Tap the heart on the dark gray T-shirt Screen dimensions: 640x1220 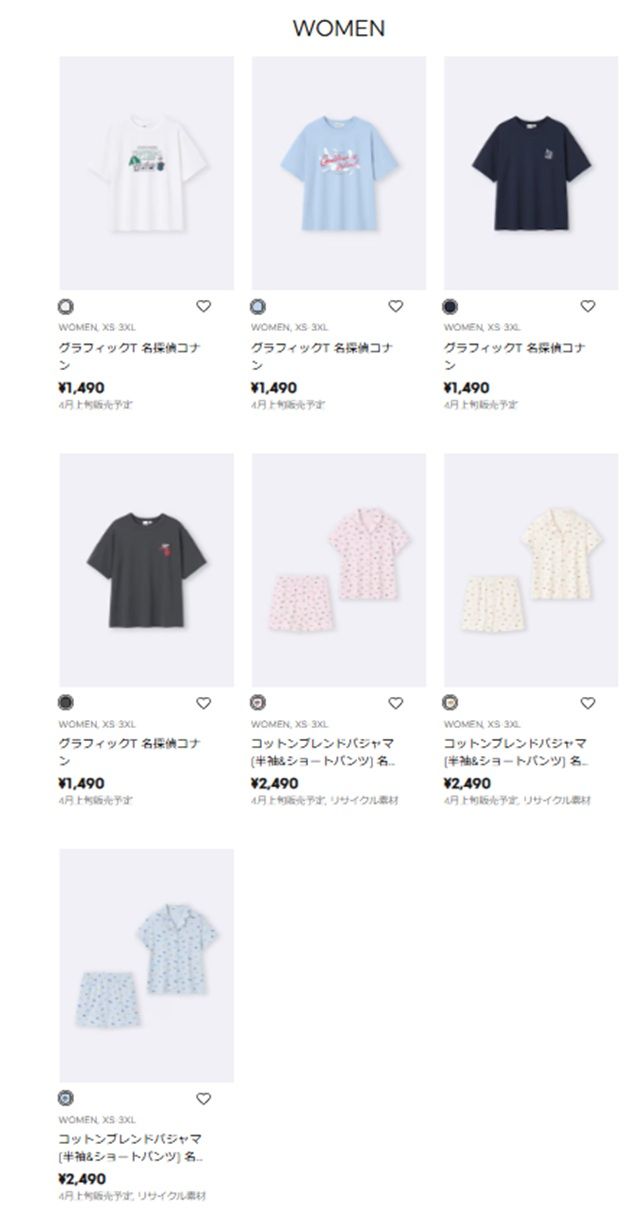(x=204, y=703)
